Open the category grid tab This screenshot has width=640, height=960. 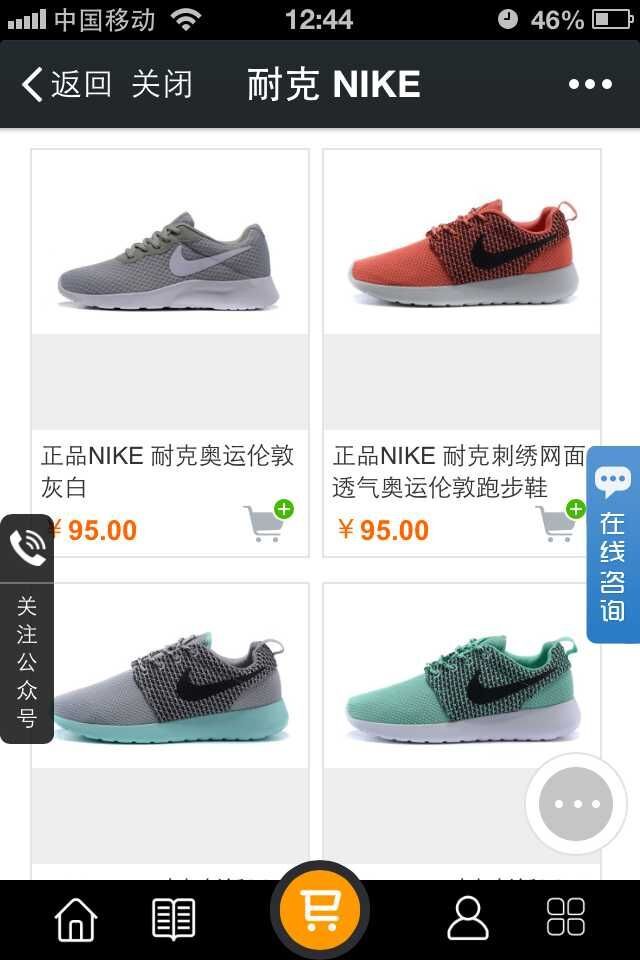(x=565, y=918)
